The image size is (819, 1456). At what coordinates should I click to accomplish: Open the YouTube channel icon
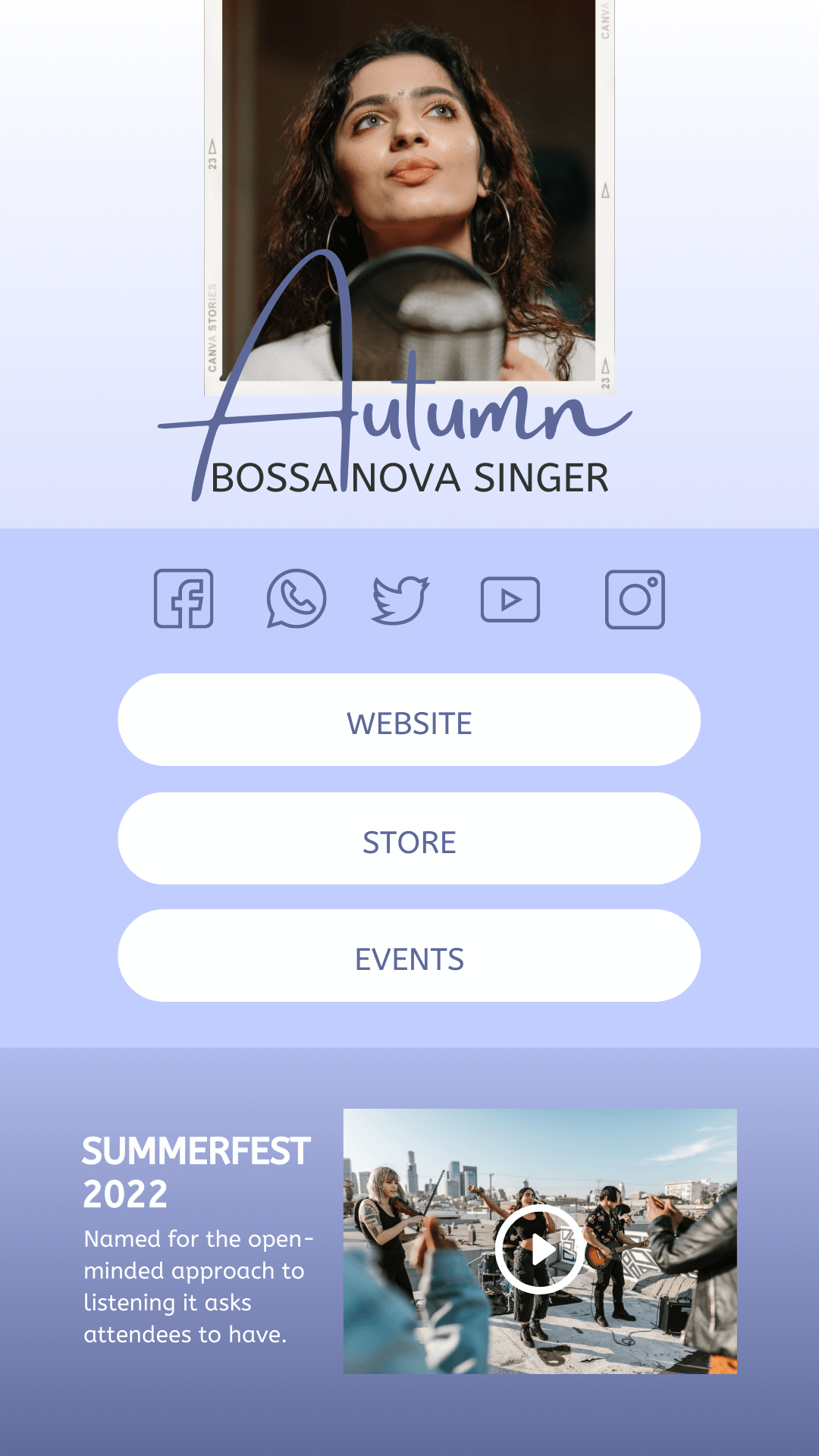click(510, 600)
